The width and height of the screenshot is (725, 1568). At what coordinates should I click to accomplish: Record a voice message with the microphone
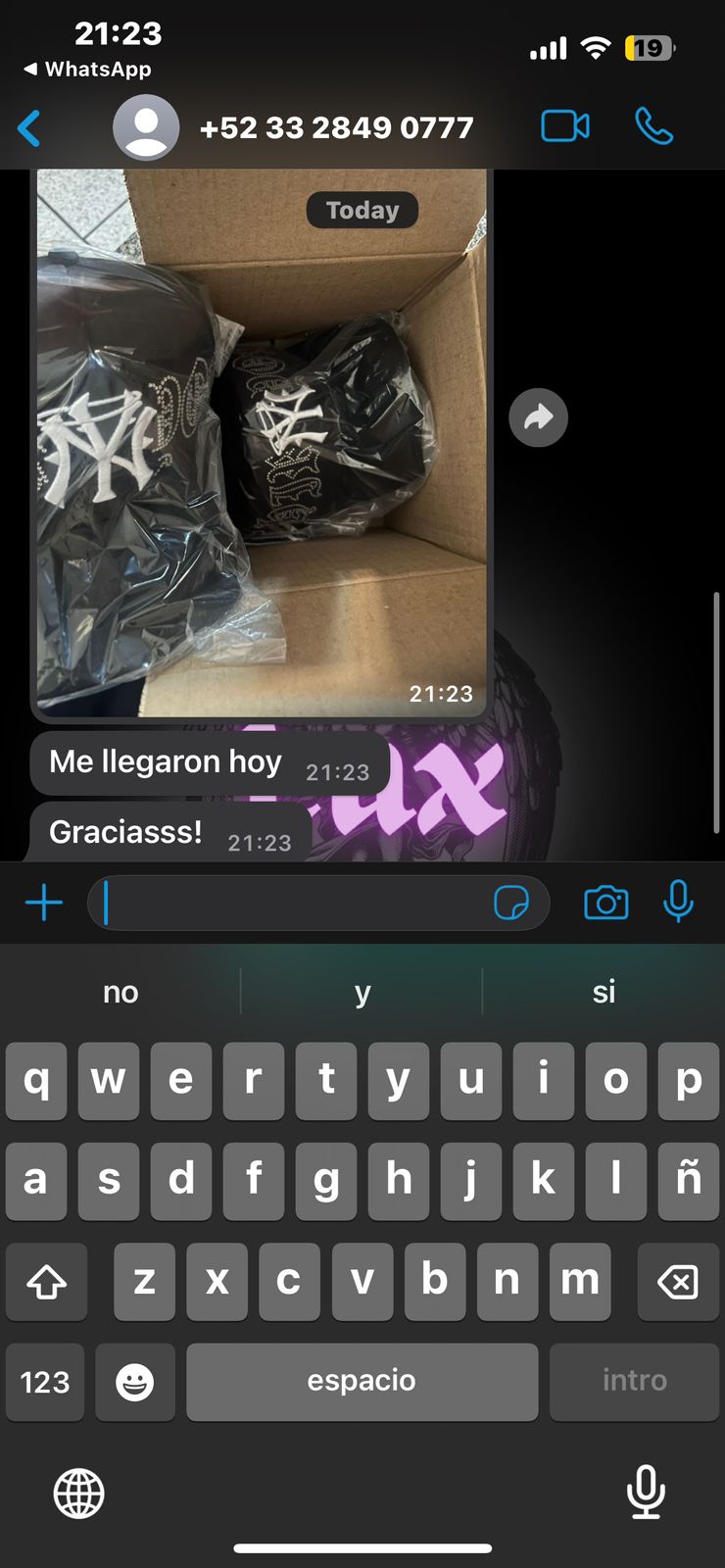[x=678, y=902]
